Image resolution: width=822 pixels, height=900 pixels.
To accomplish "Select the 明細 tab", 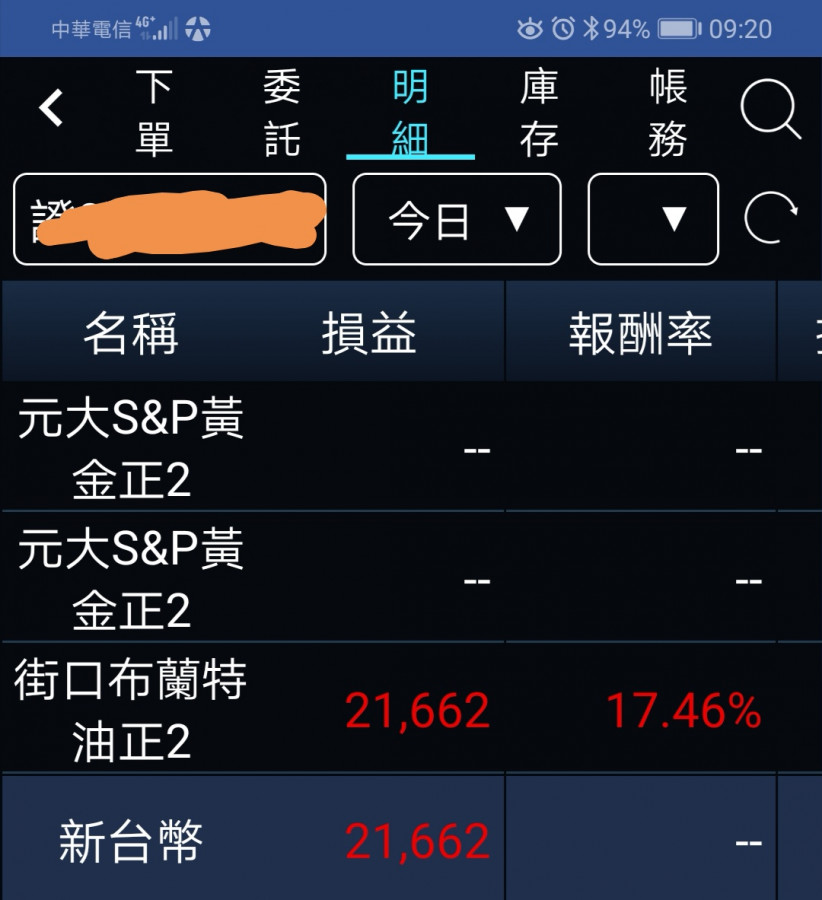I will [410, 113].
